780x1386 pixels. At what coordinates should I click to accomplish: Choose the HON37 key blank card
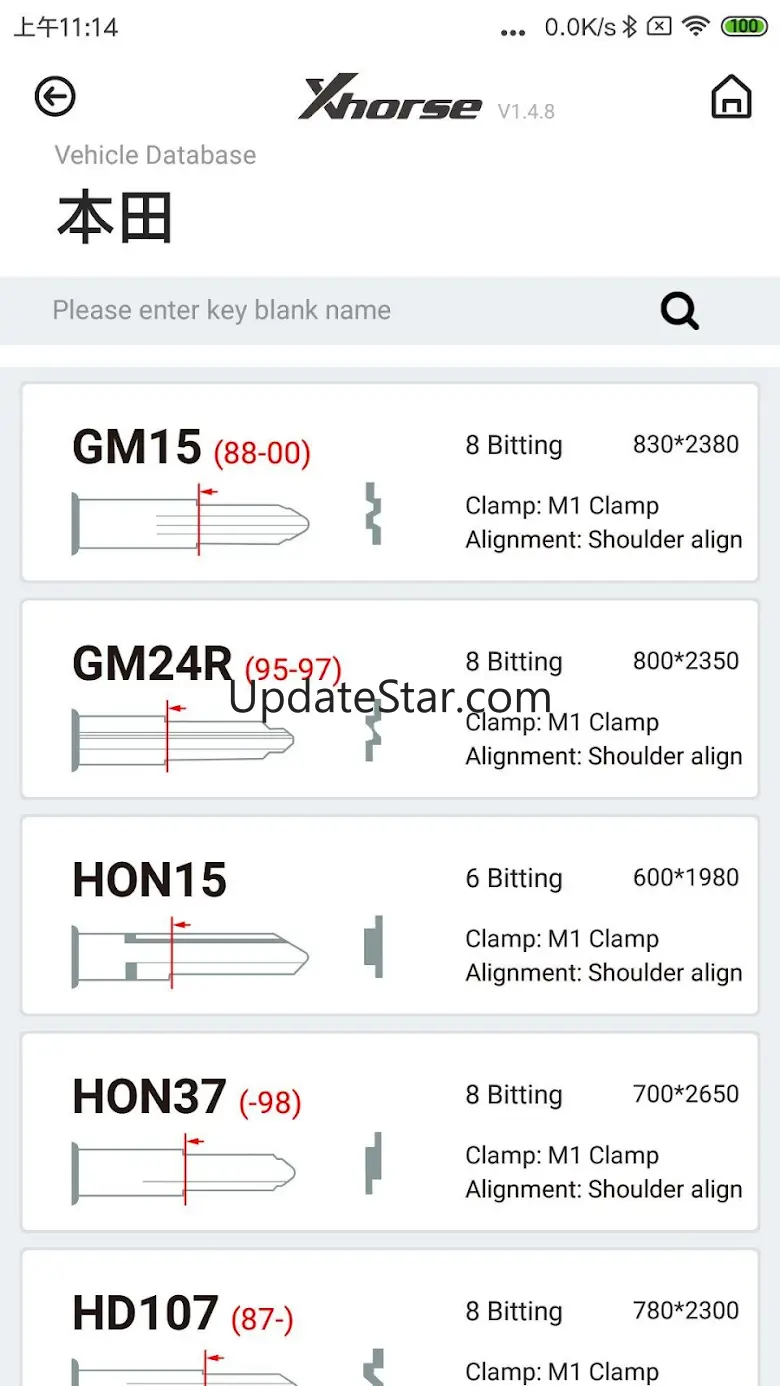point(389,1131)
